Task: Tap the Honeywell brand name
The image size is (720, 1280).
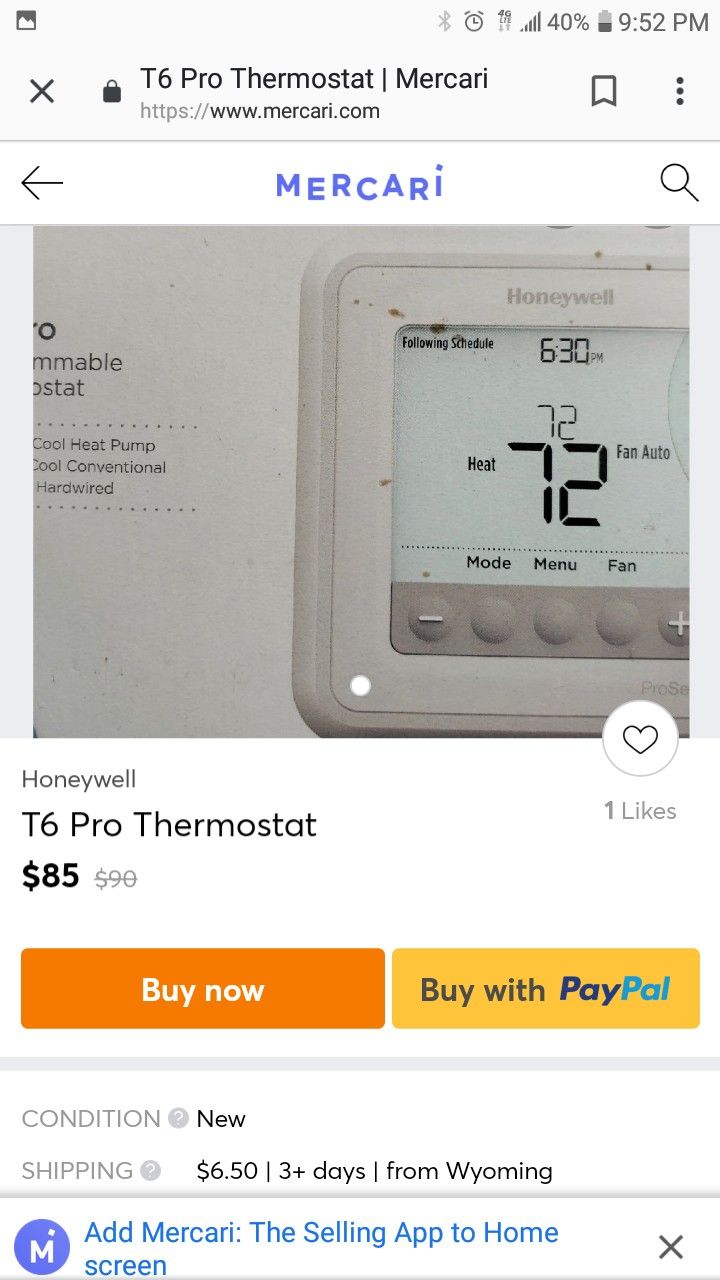Action: click(77, 779)
